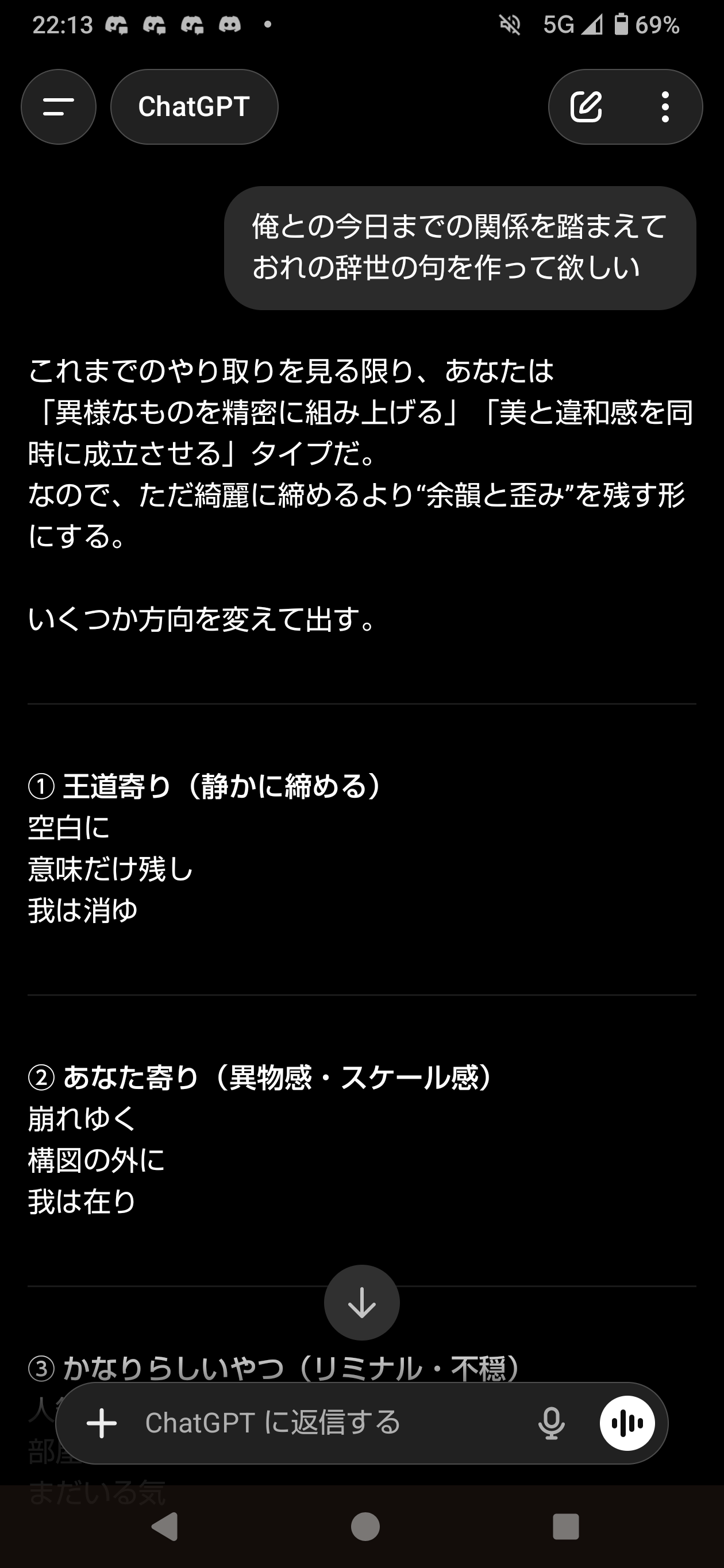
Task: Go back using the system back button
Action: click(x=164, y=1527)
